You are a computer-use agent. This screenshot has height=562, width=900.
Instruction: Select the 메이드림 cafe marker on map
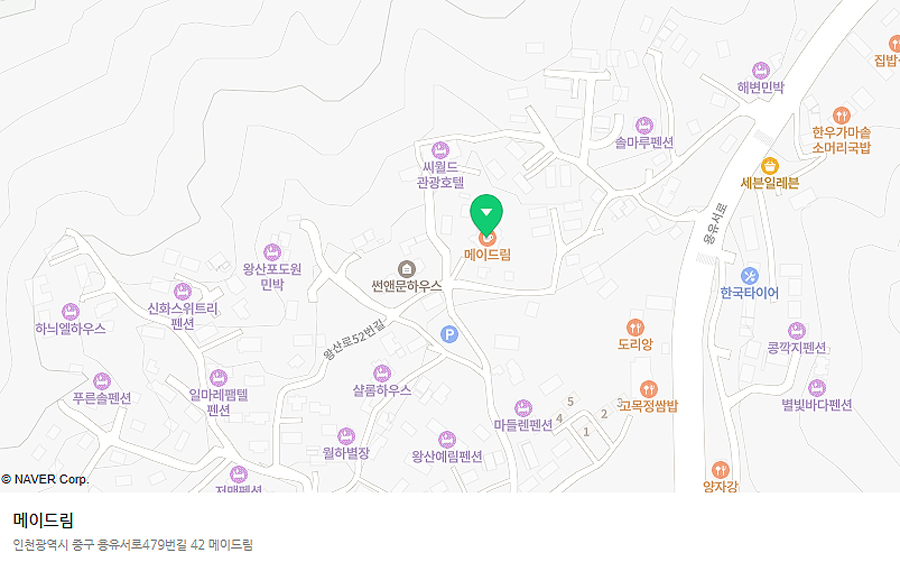pos(487,238)
